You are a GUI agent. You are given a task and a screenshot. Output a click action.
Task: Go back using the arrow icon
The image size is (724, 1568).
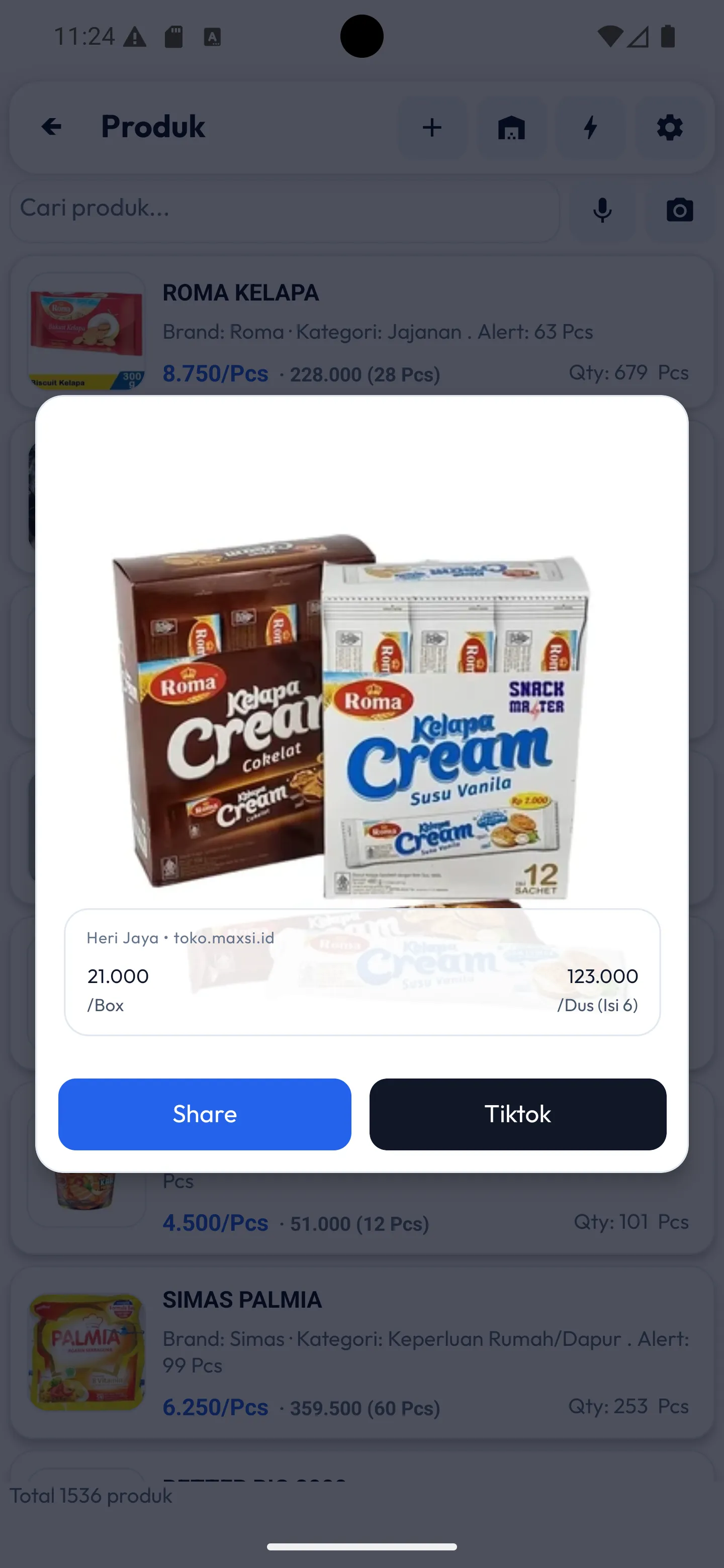(x=52, y=127)
